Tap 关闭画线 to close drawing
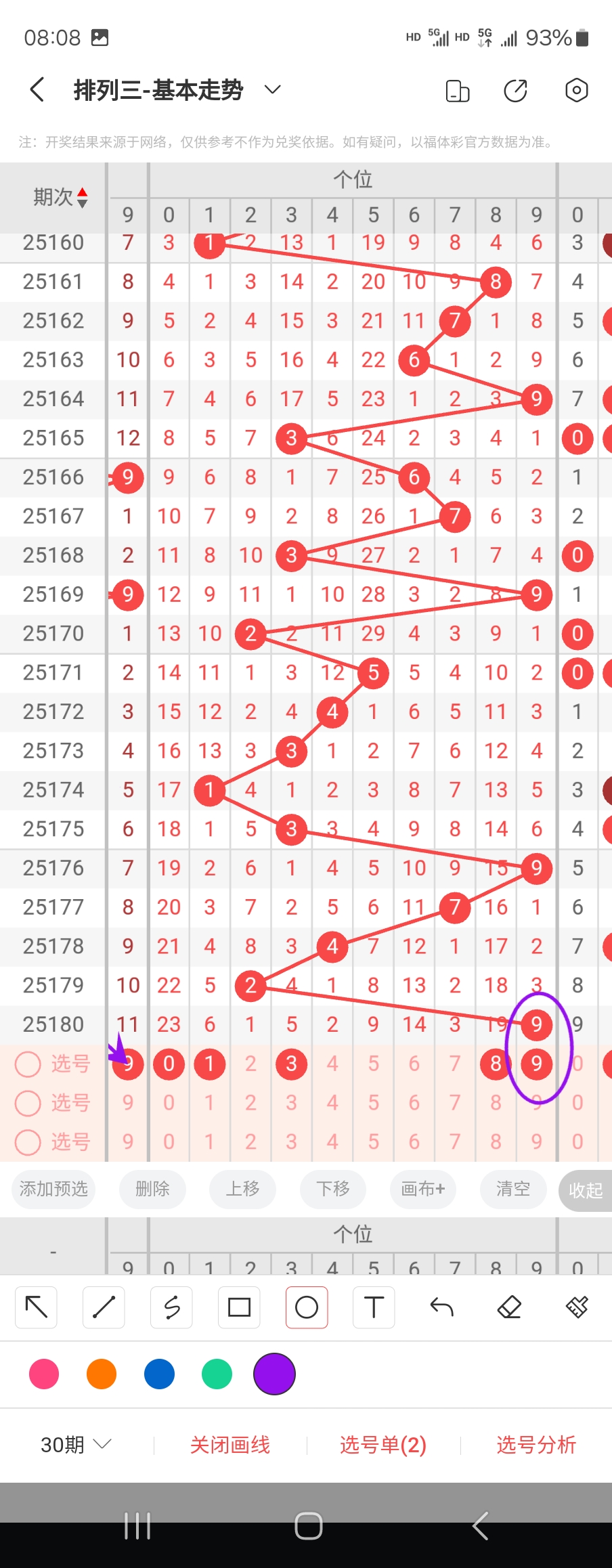 coord(230,1445)
